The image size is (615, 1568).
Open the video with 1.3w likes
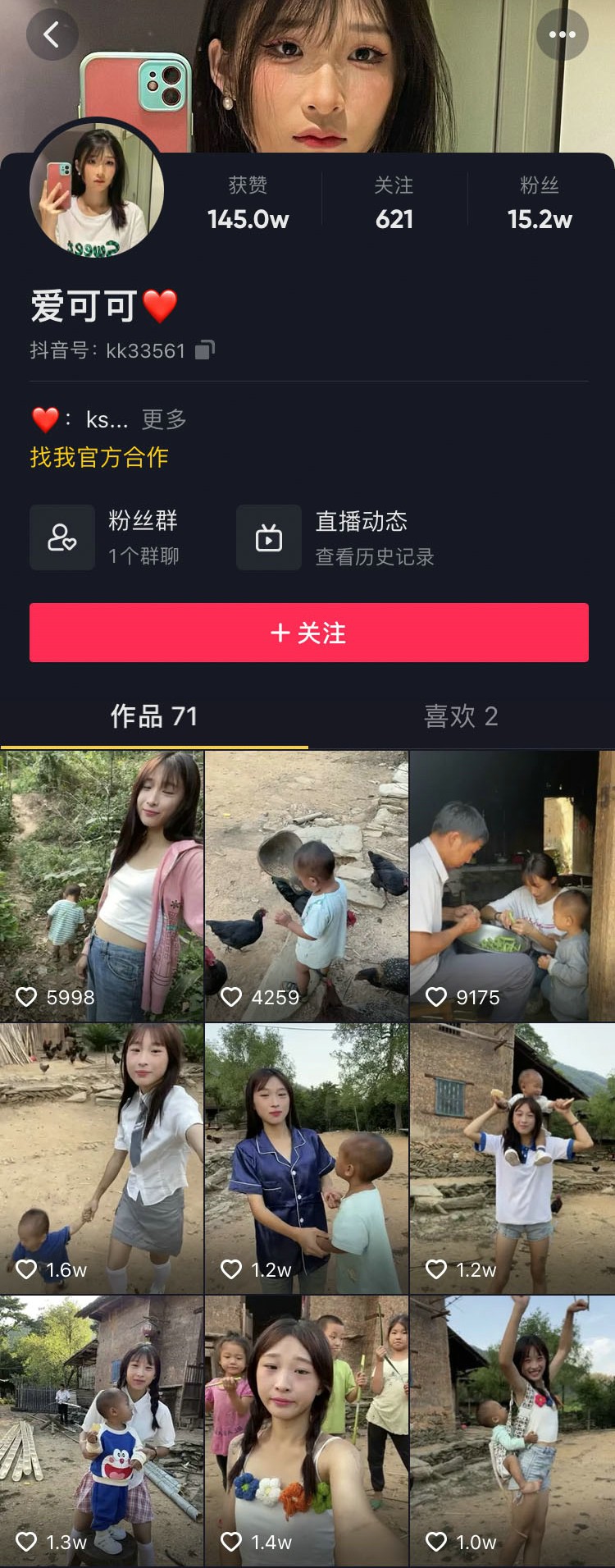tap(102, 1431)
